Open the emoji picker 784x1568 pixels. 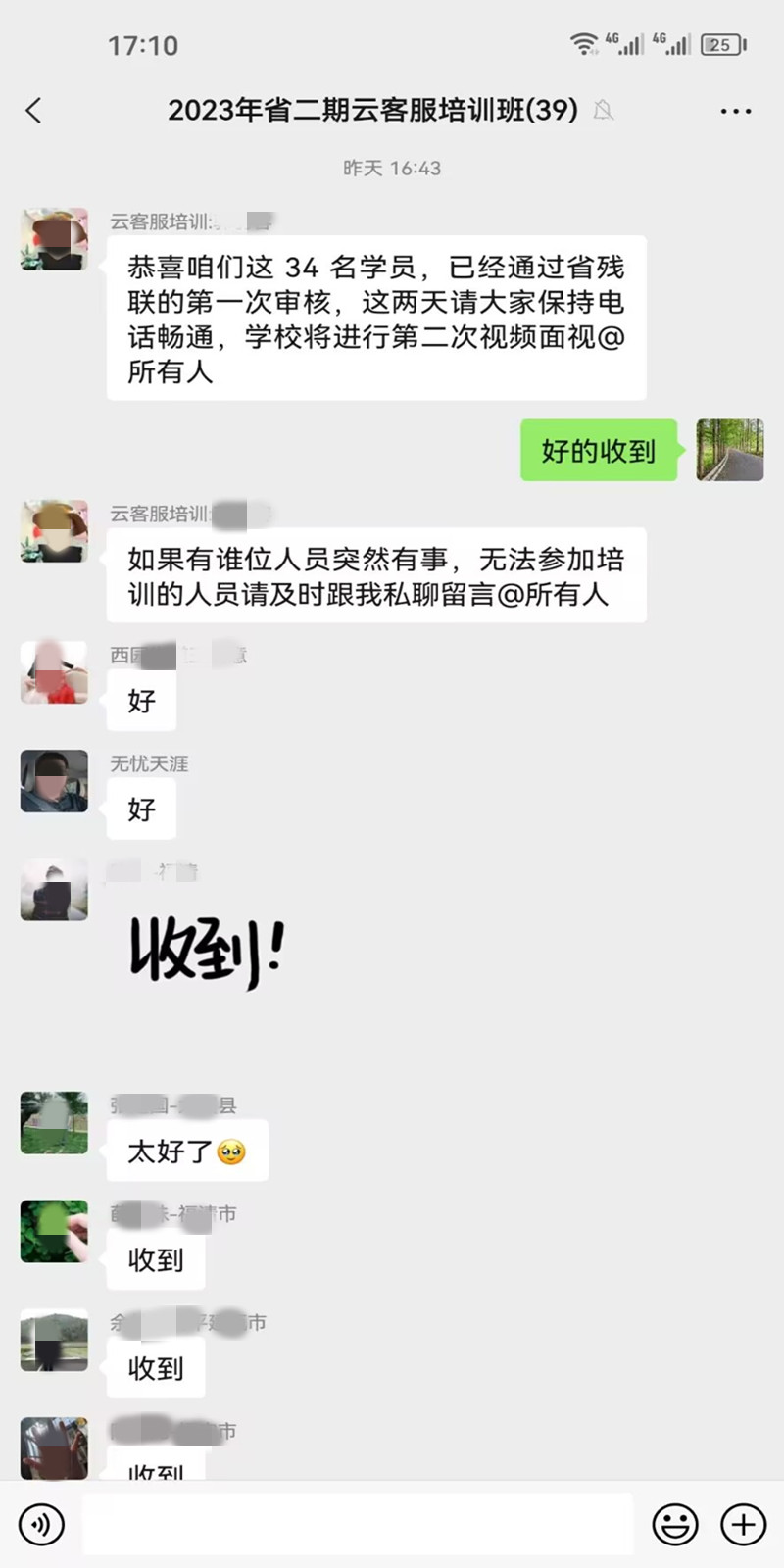click(675, 1525)
